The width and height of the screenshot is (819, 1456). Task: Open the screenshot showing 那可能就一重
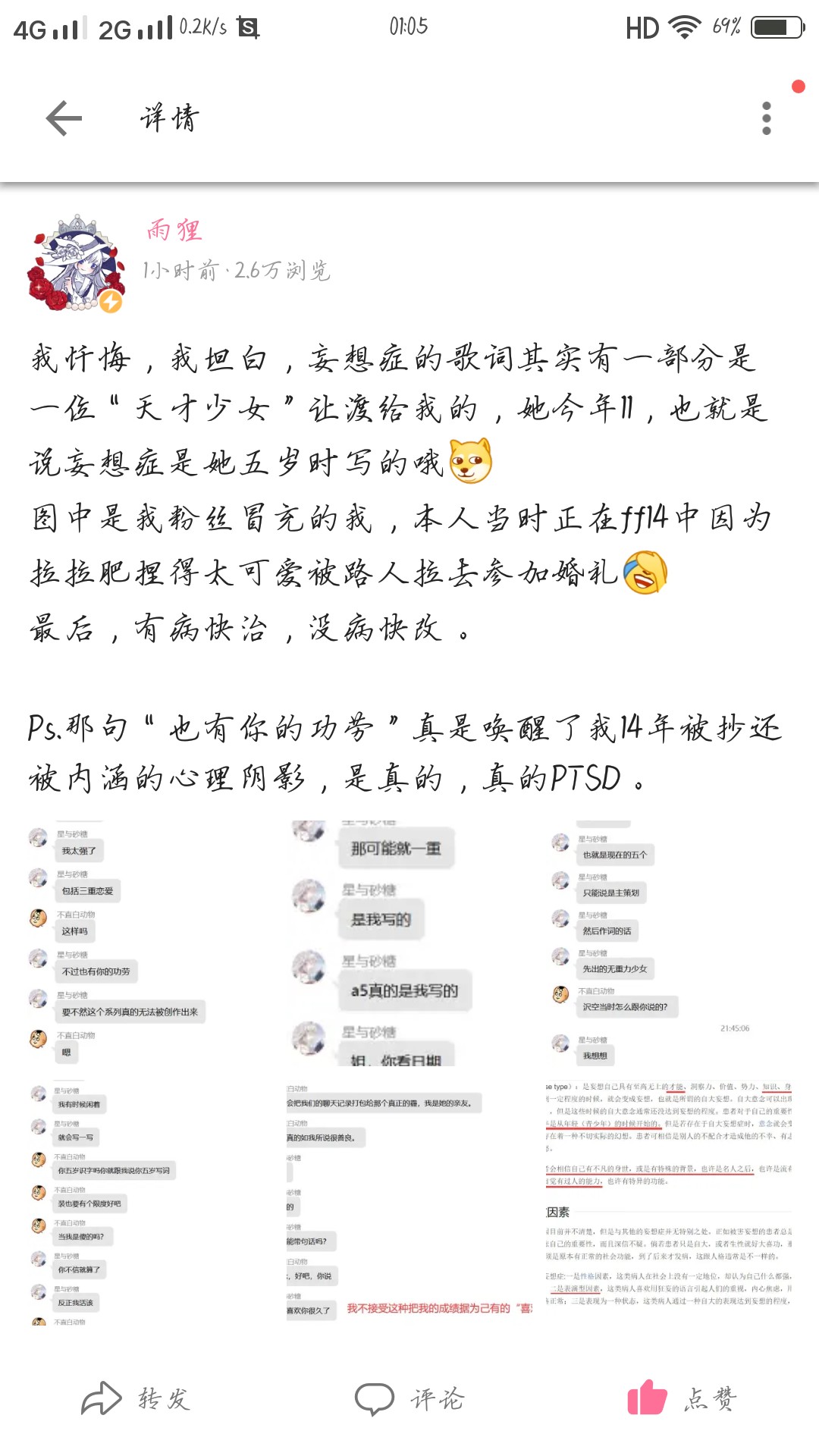pyautogui.click(x=409, y=943)
